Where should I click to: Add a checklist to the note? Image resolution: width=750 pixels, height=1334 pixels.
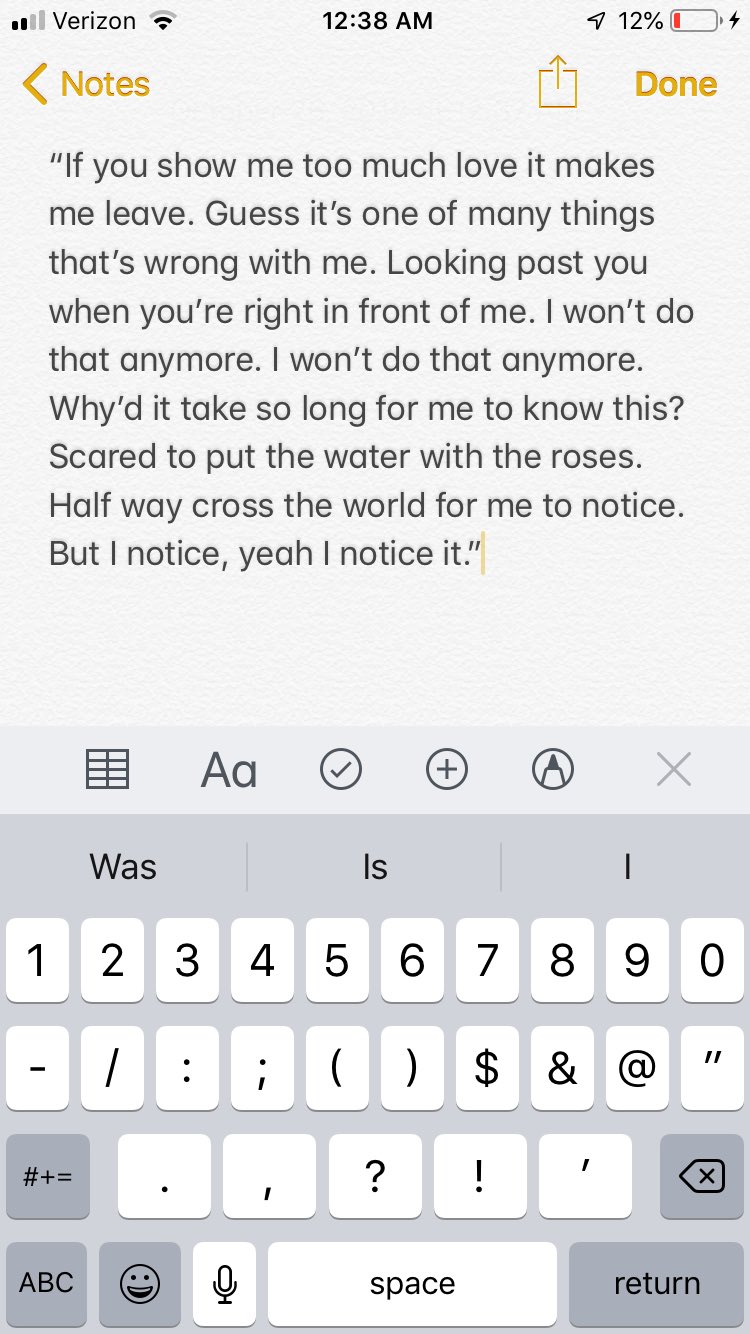341,770
